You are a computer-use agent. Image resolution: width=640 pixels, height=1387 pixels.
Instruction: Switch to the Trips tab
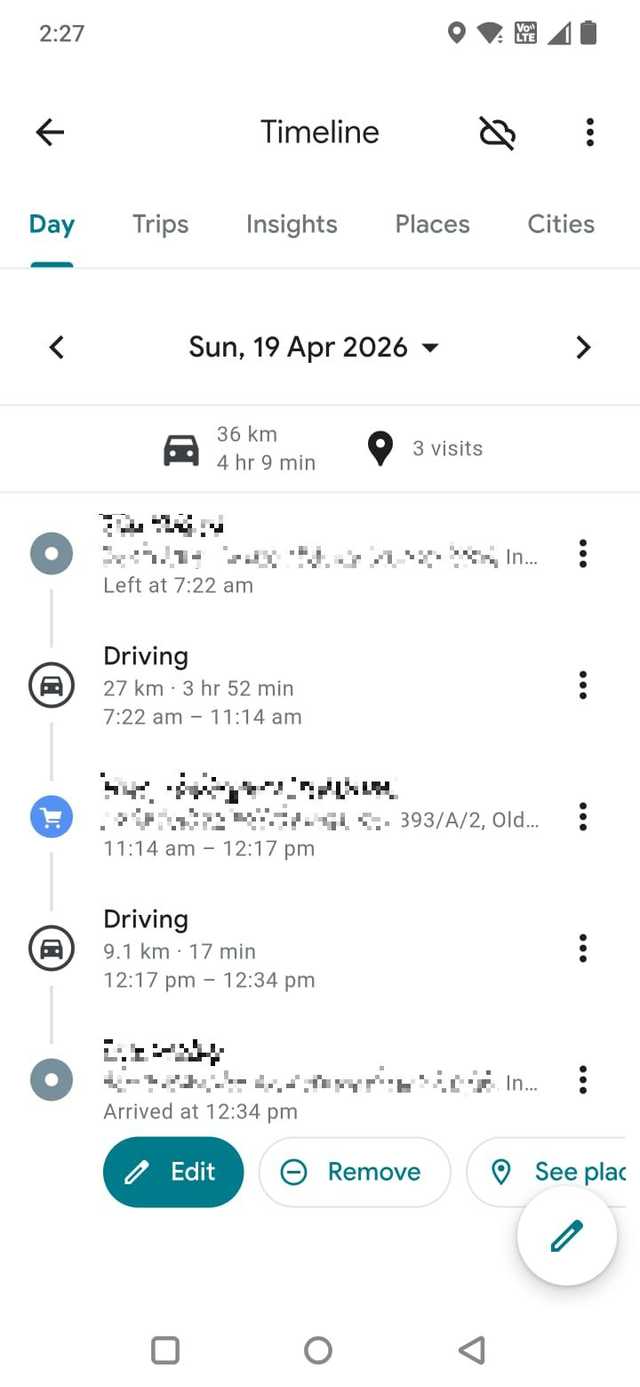pos(160,224)
